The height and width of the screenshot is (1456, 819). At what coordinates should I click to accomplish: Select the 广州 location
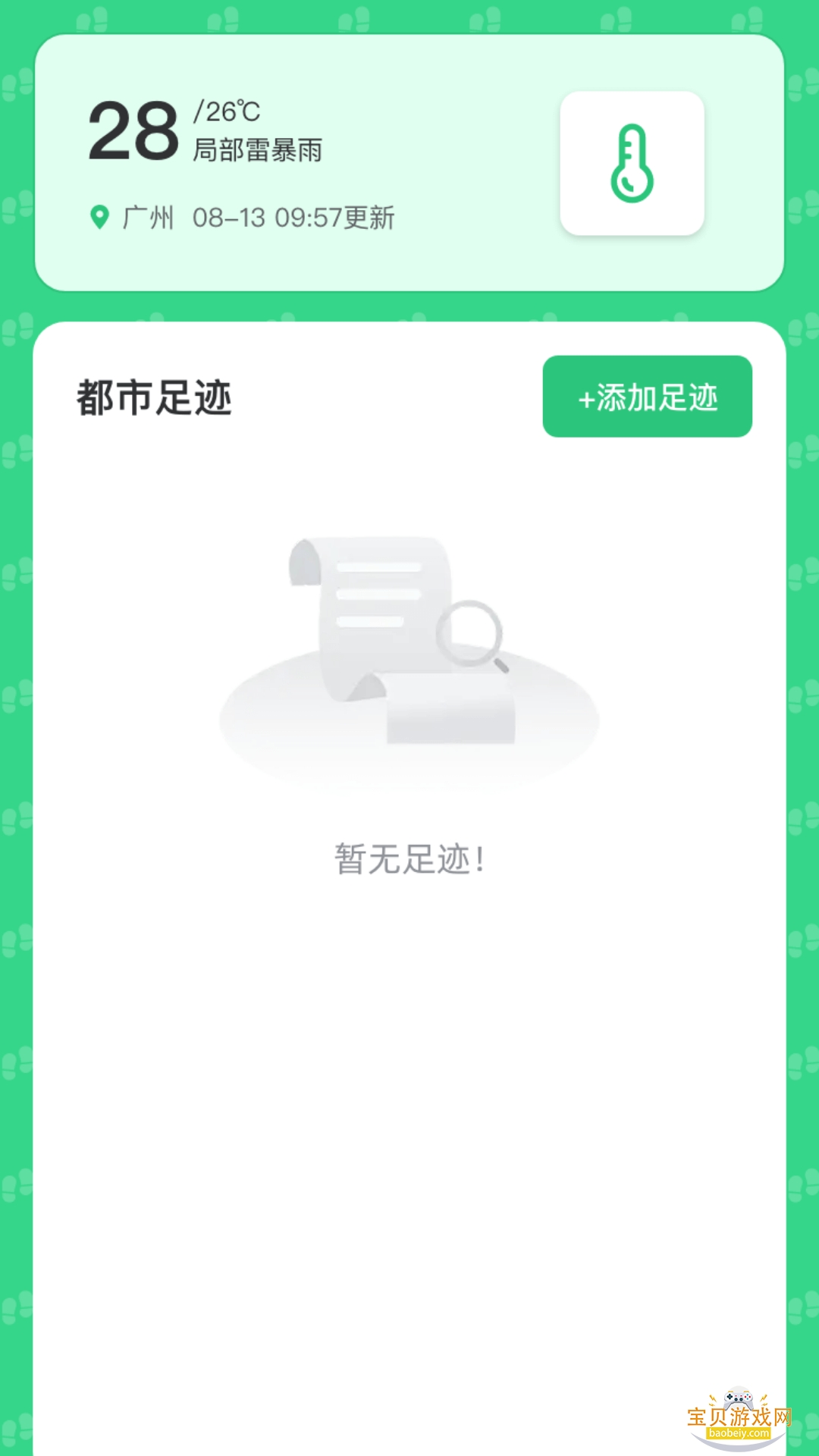147,218
